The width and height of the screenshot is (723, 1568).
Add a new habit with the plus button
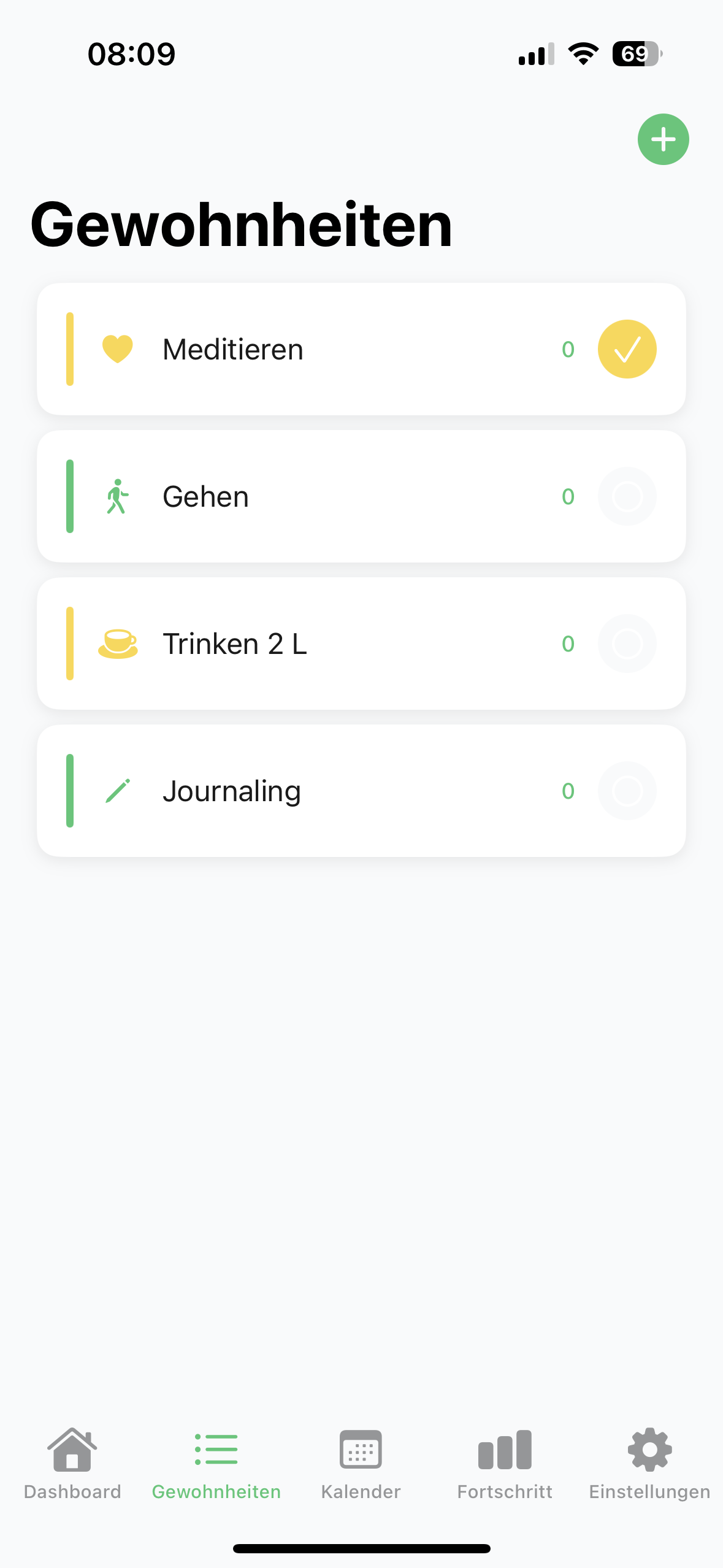tap(663, 139)
